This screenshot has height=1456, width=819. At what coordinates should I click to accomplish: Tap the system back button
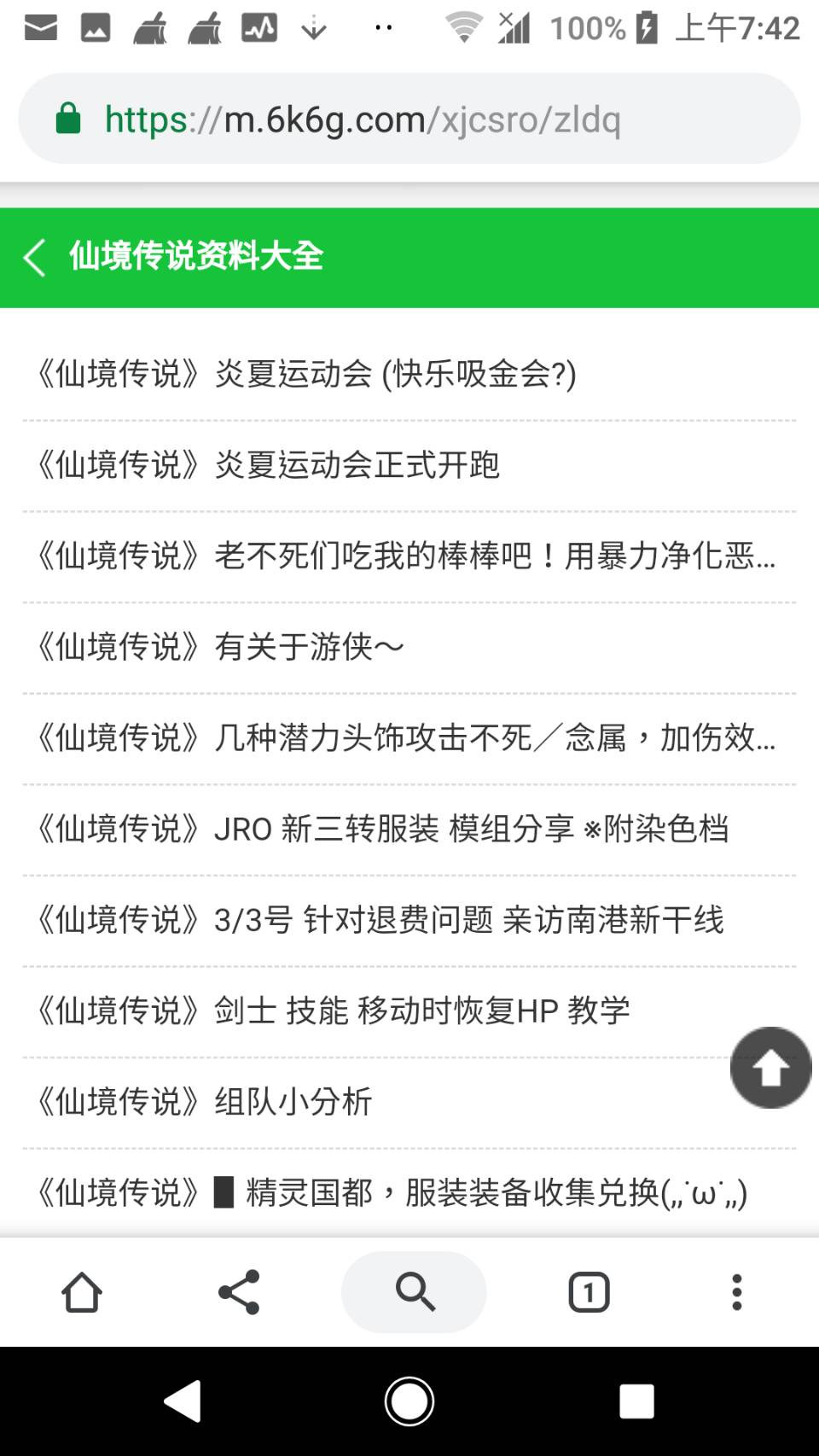(x=183, y=1401)
